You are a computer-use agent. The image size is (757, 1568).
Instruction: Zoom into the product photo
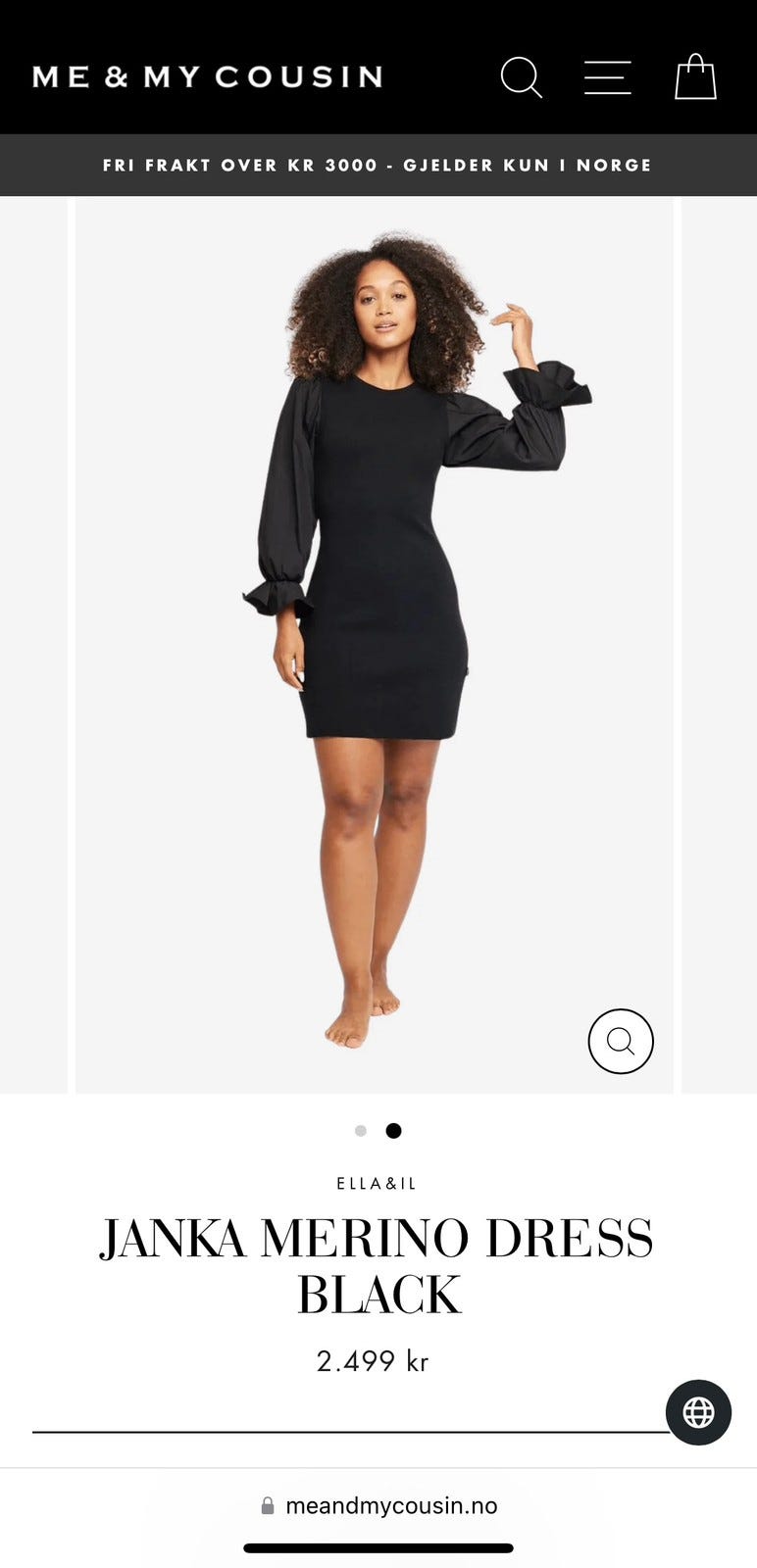(x=621, y=1041)
